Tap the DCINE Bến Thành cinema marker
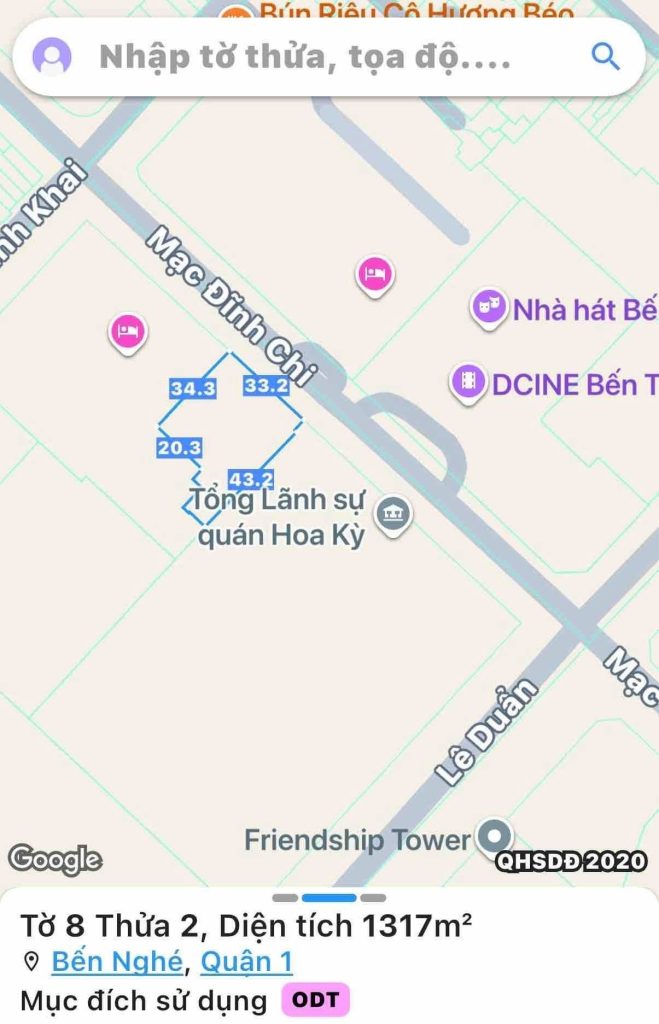This screenshot has width=659, height=1024. coord(468,383)
